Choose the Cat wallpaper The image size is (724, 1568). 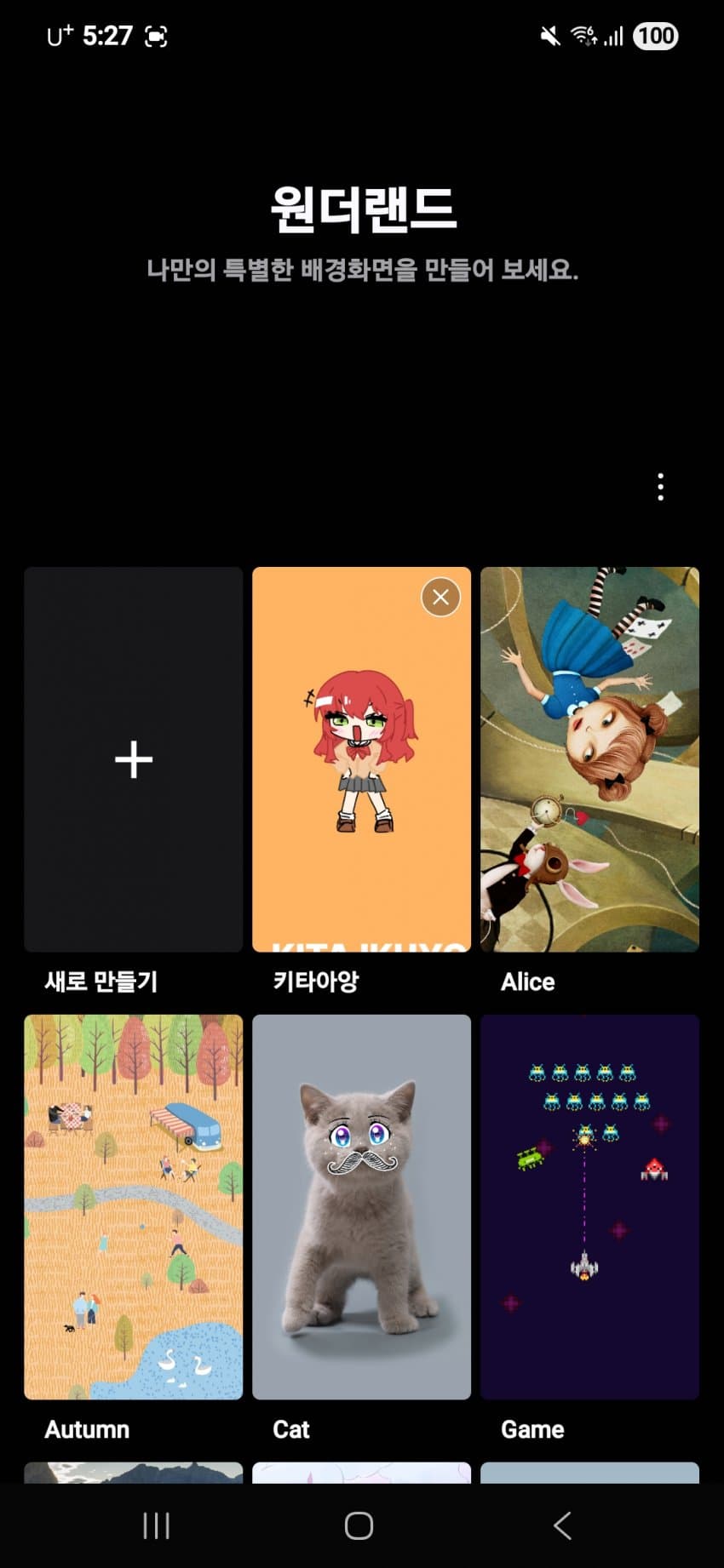[361, 1206]
